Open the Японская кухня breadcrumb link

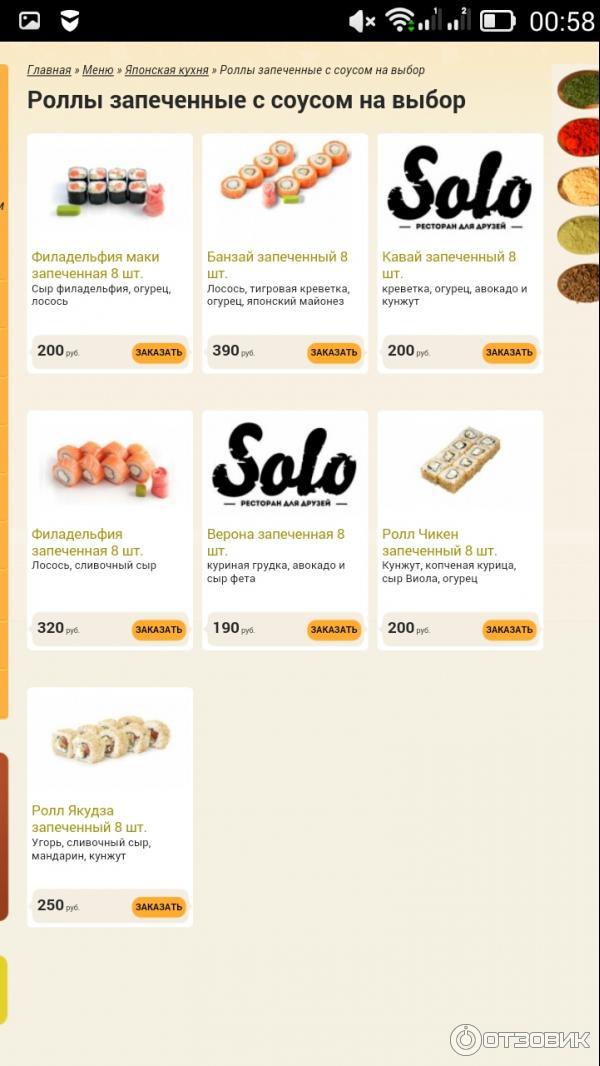(167, 70)
